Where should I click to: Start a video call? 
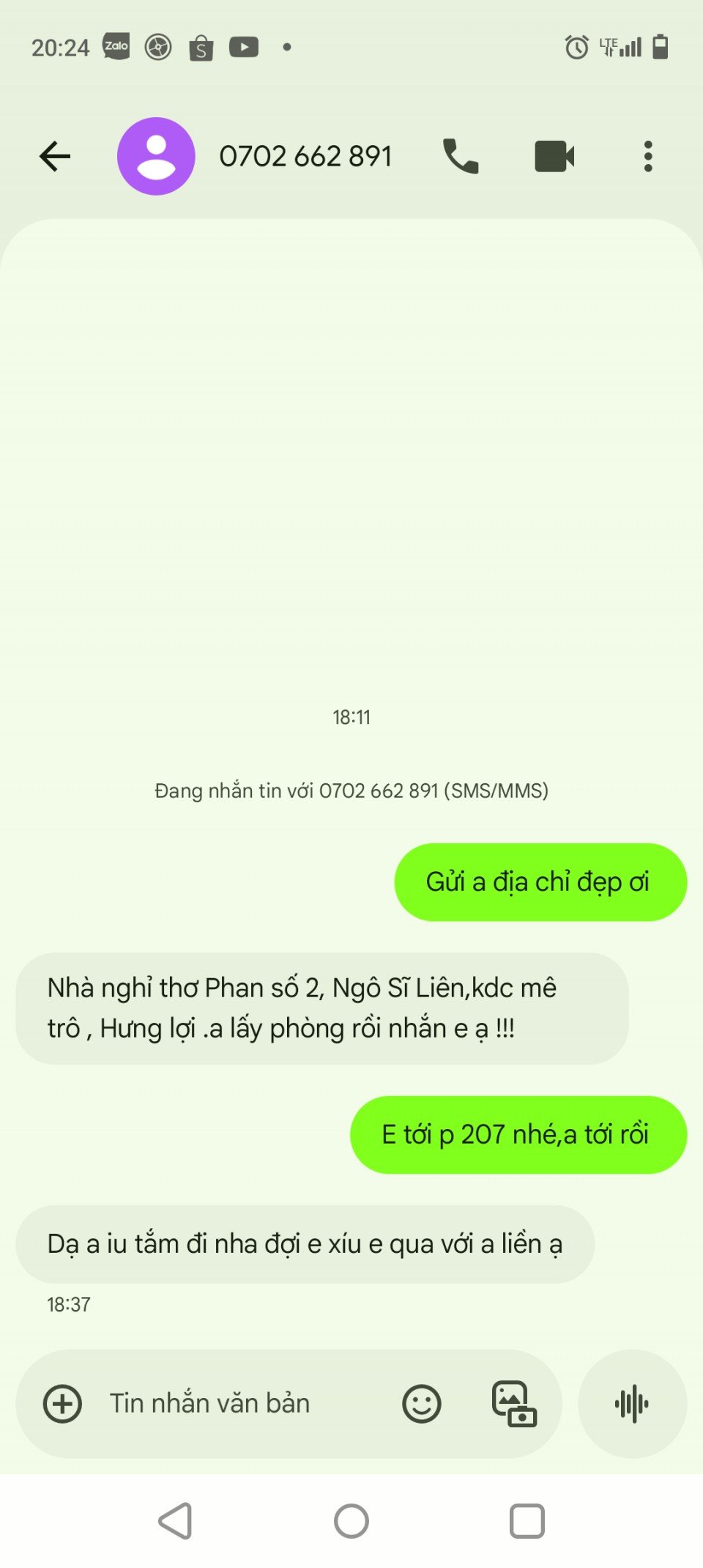tap(554, 156)
